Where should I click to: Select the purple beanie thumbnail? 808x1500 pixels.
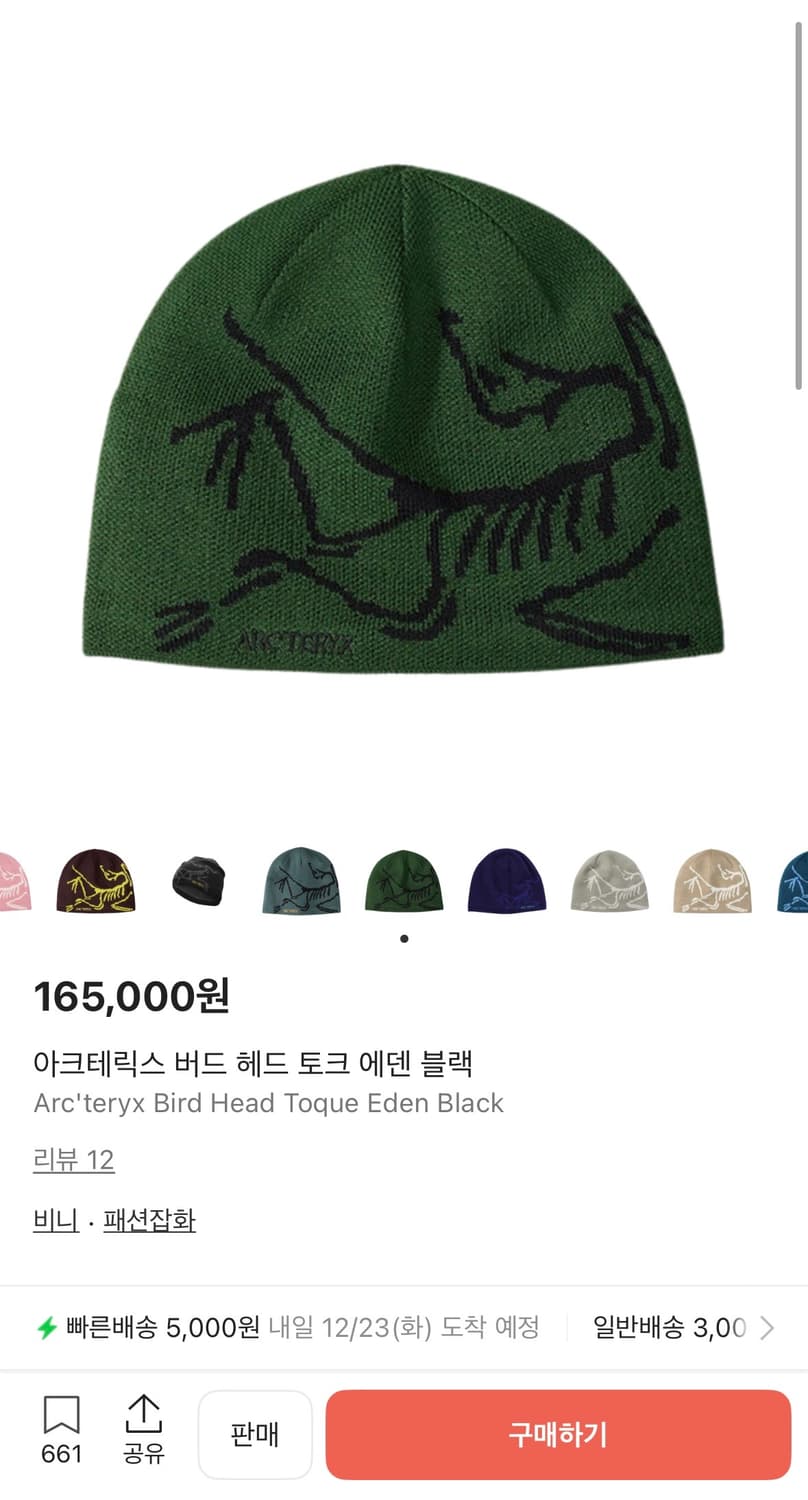507,880
